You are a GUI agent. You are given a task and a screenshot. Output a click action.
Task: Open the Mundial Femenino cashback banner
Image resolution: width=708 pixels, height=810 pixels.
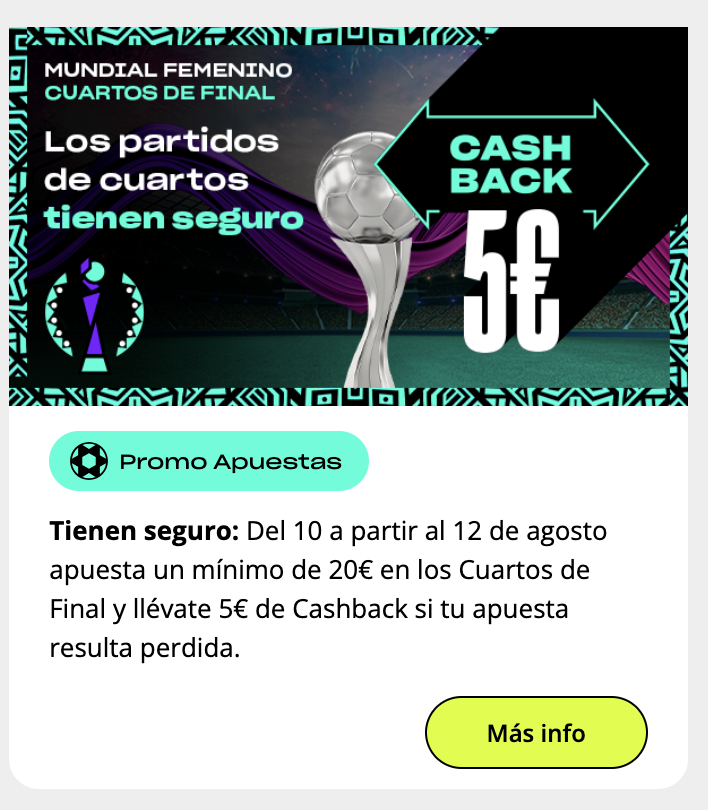point(348,215)
